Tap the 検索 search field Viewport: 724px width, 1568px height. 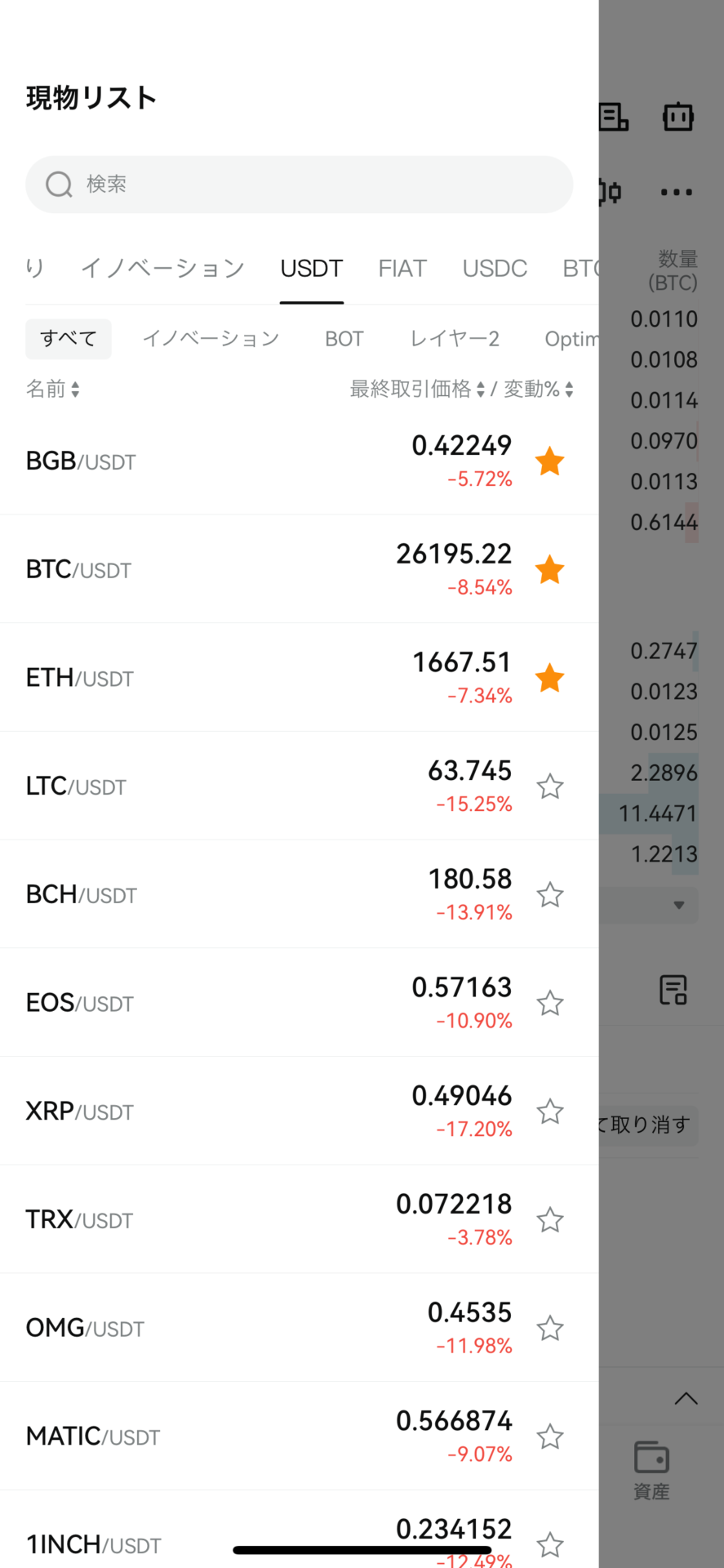[x=299, y=185]
